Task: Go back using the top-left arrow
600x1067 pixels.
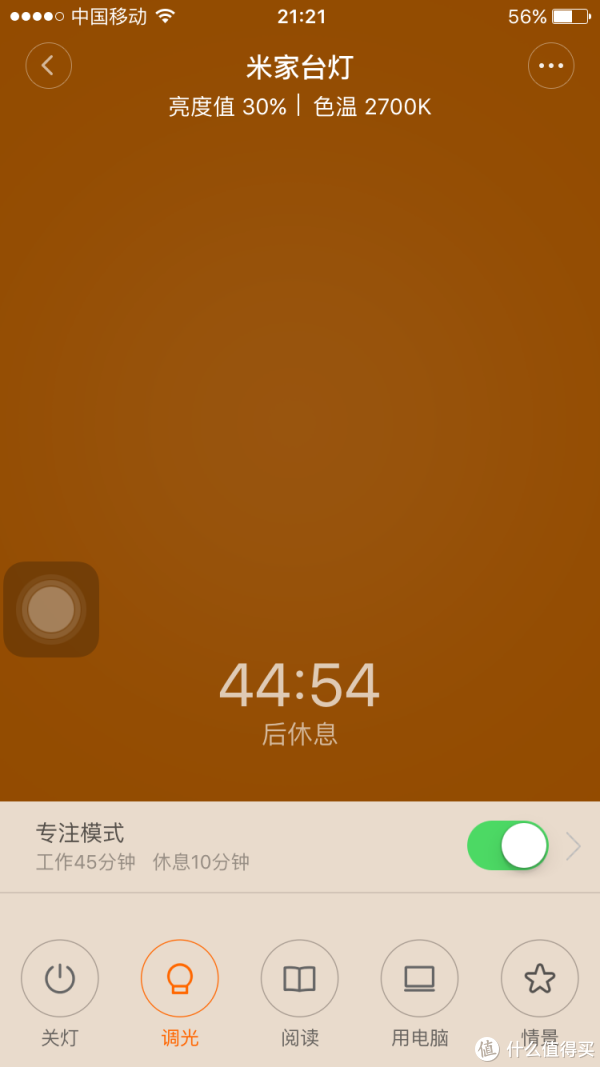Action: pyautogui.click(x=48, y=66)
